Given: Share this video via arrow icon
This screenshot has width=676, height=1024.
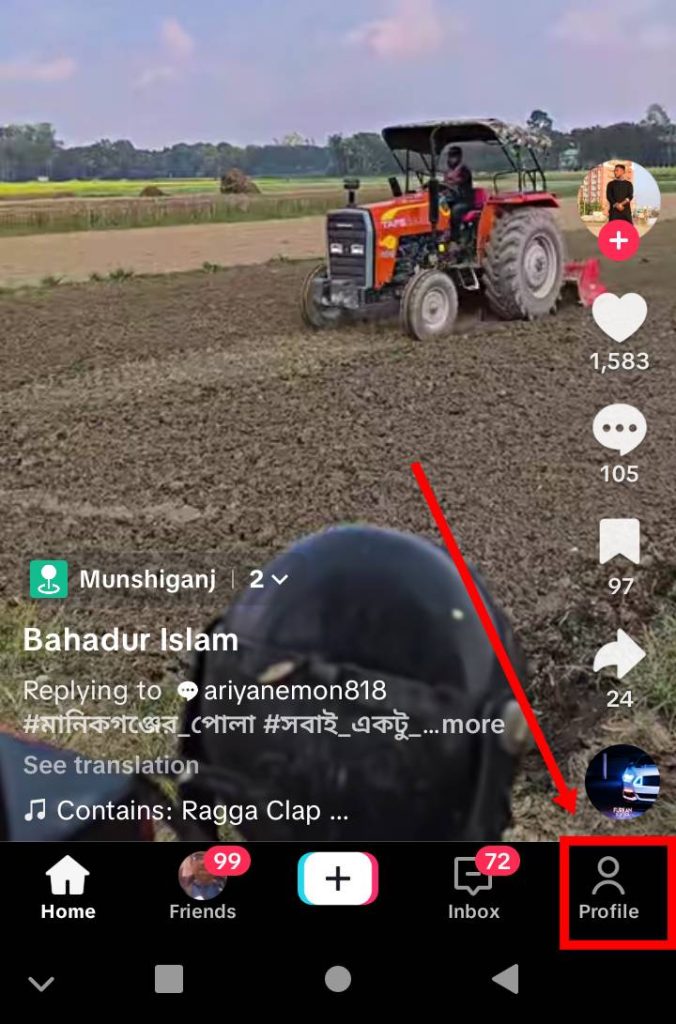Looking at the screenshot, I should coord(619,655).
